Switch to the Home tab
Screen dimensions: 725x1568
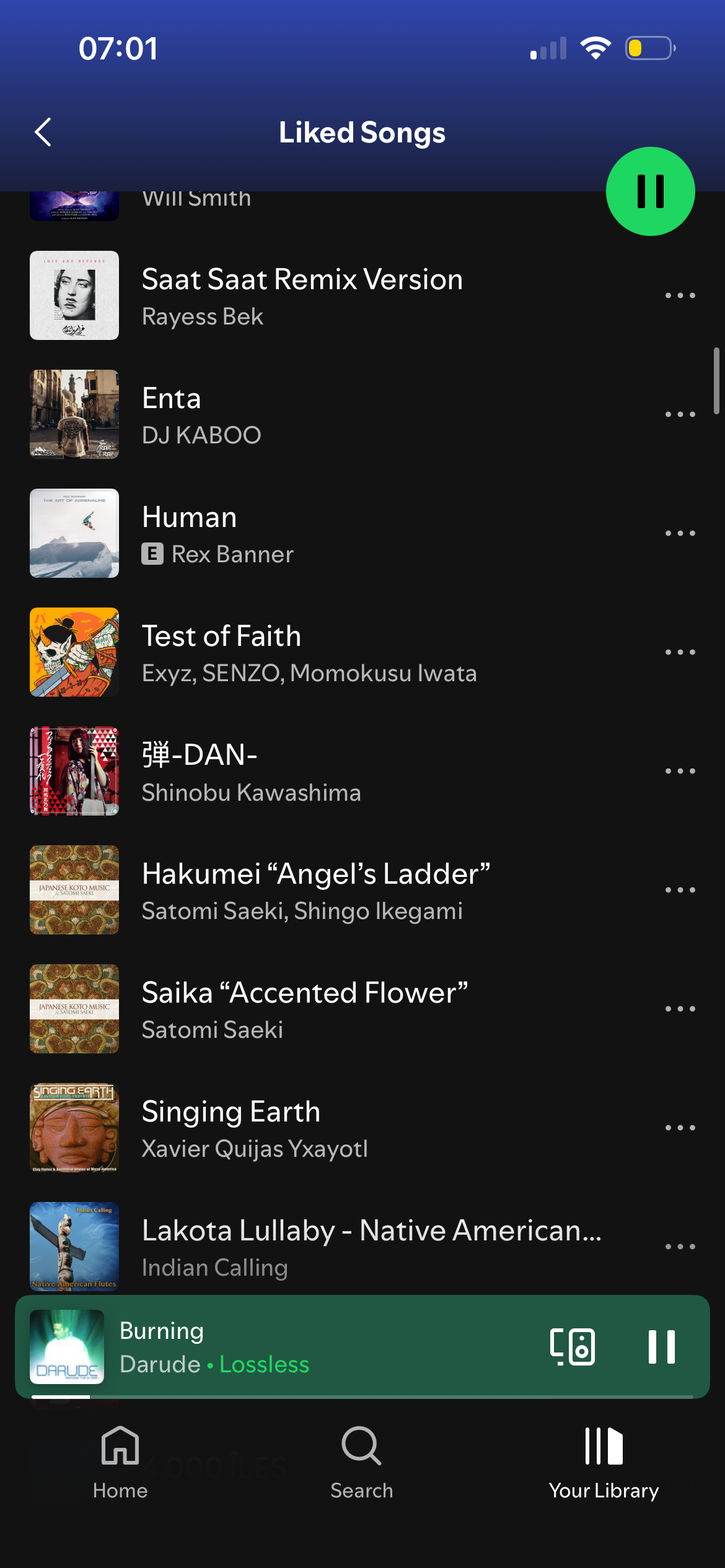120,1463
